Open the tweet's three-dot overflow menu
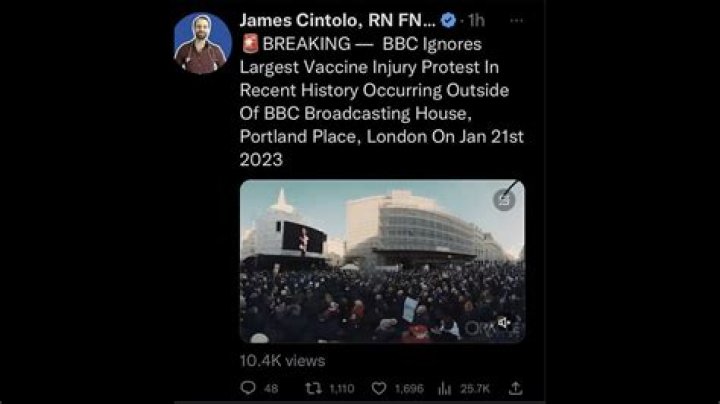The width and height of the screenshot is (720, 404). 515,19
